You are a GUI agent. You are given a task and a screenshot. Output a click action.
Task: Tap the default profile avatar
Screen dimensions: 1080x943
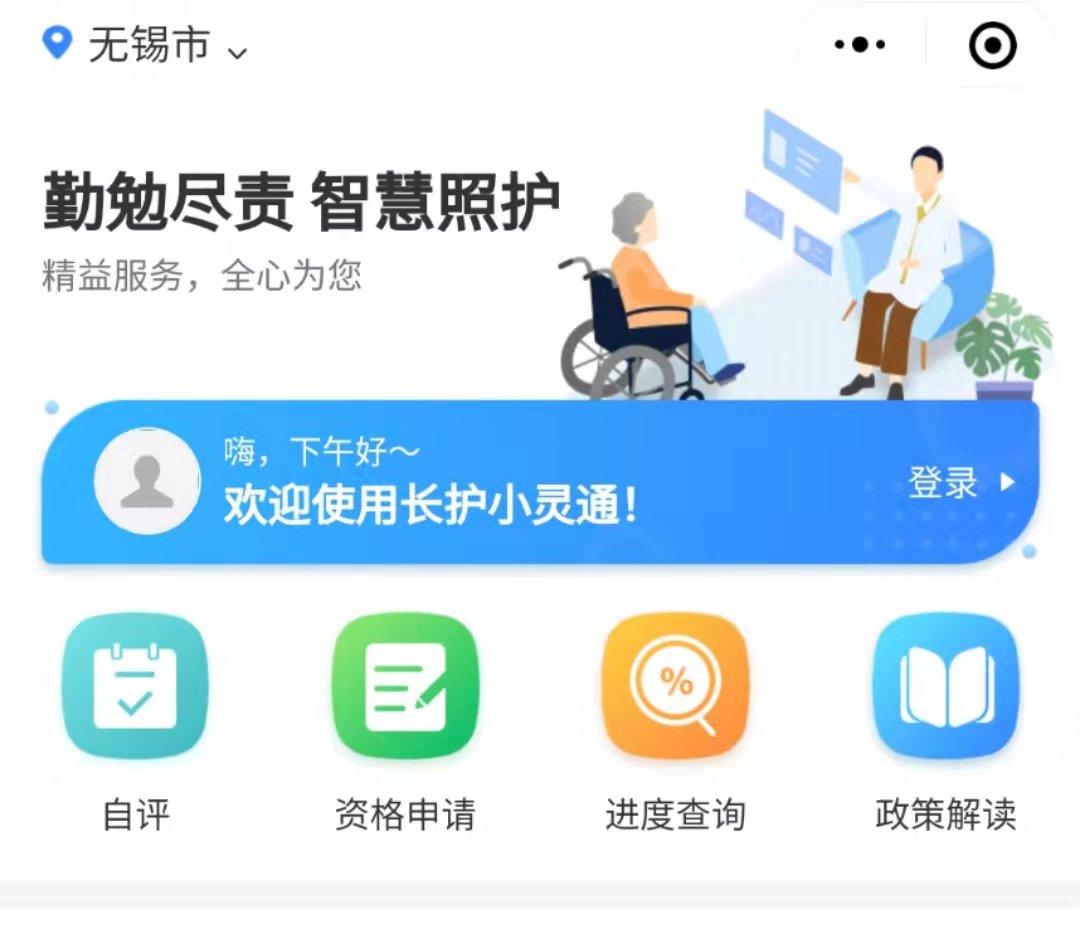pos(147,481)
